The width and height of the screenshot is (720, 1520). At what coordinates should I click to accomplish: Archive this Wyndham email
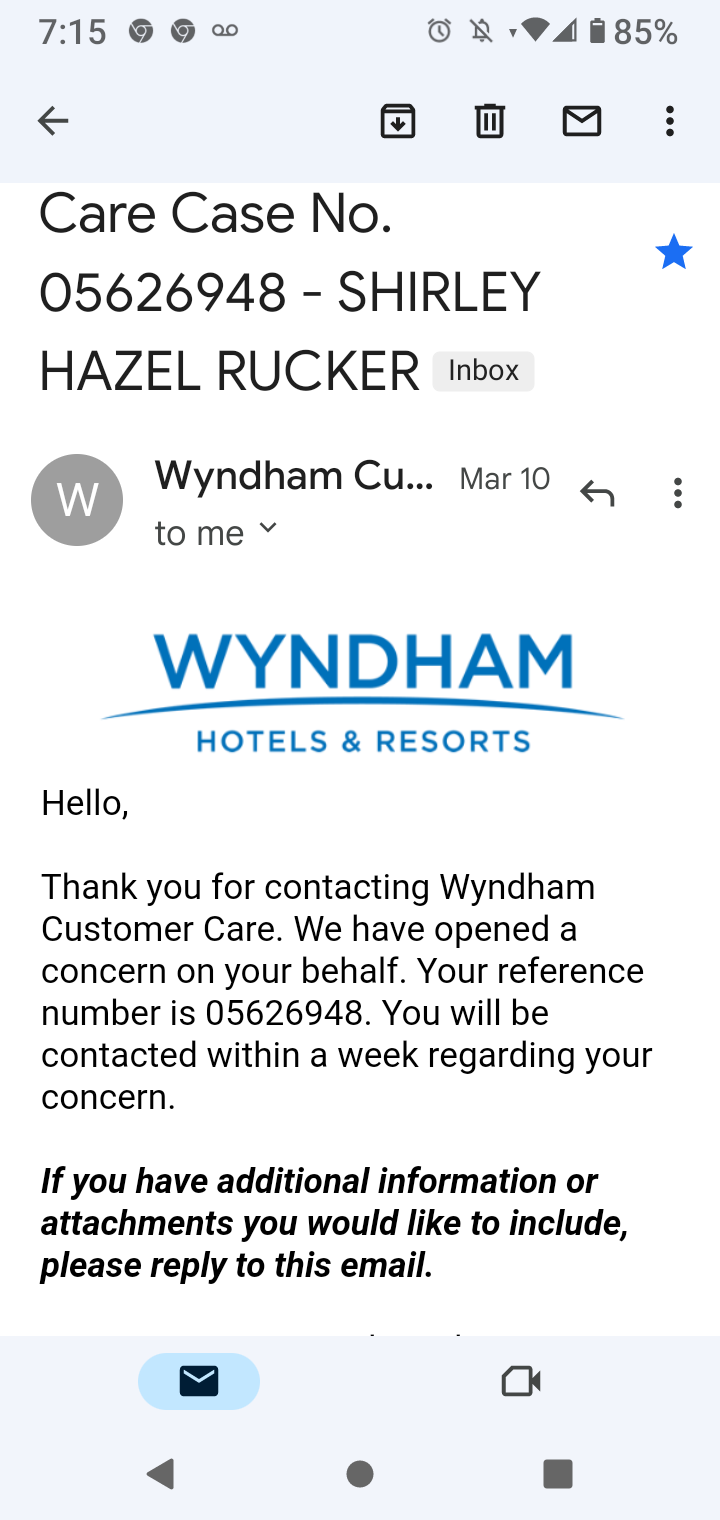point(397,122)
